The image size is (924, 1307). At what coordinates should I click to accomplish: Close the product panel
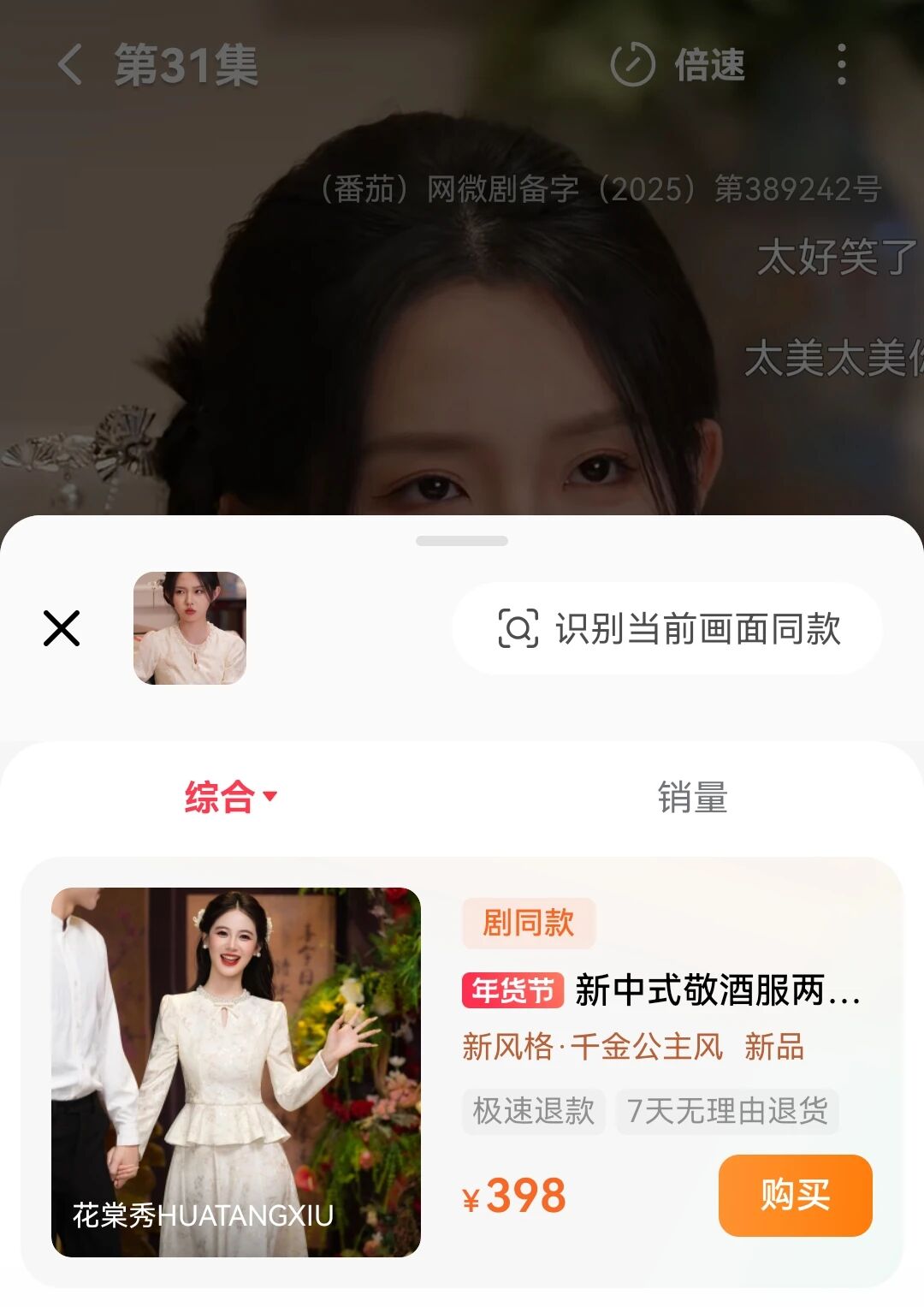click(x=62, y=628)
